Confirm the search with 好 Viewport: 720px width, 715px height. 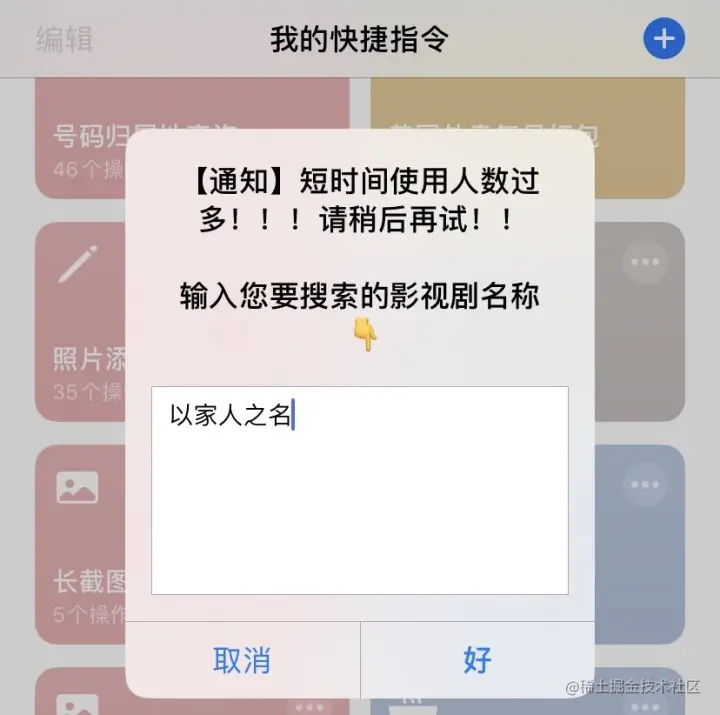coord(477,660)
